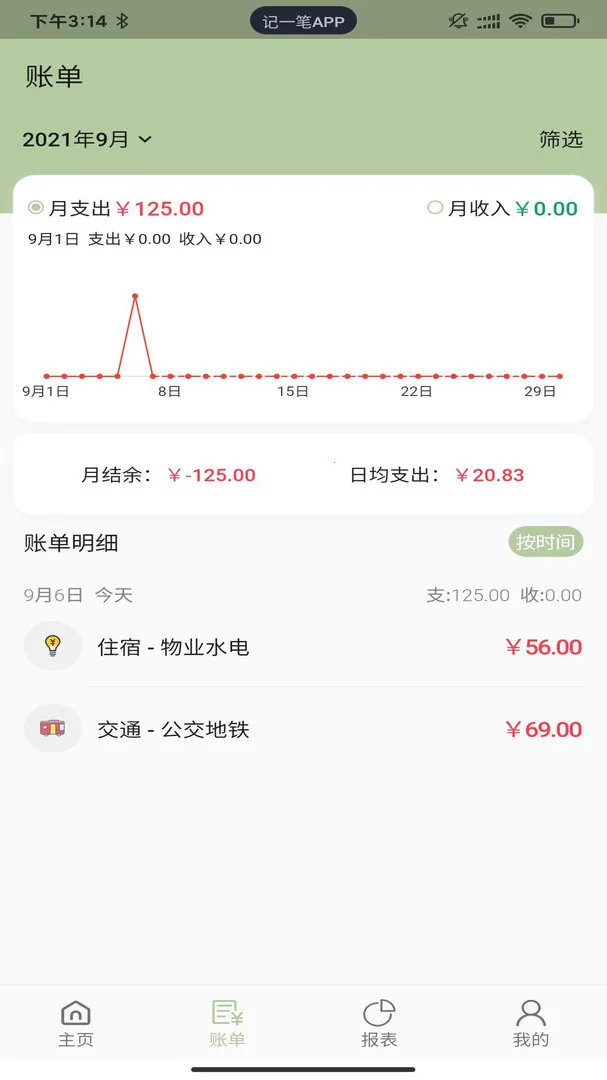Open the 我的 tab
The width and height of the screenshot is (607, 1080).
531,1024
